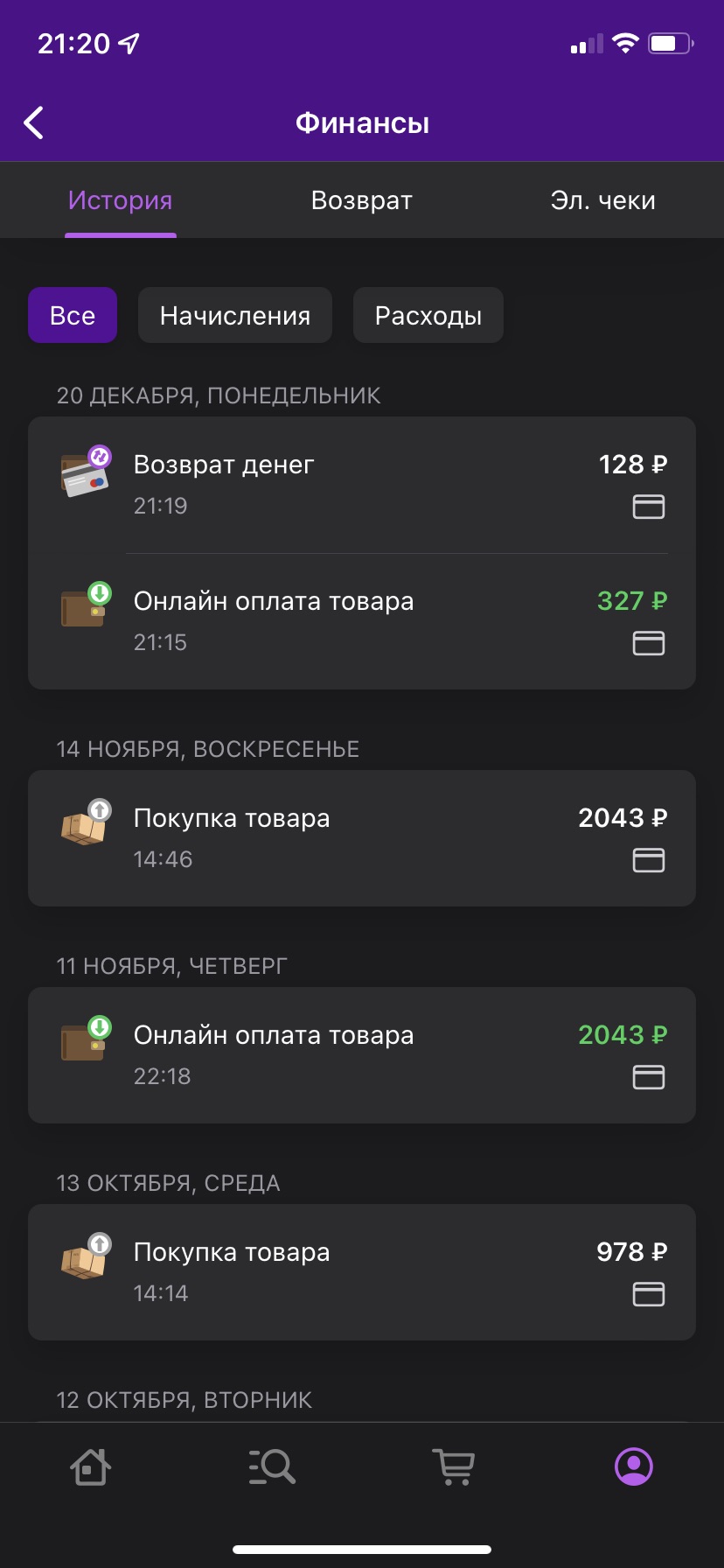
Task: Open the shopping cart tab
Action: click(454, 1467)
